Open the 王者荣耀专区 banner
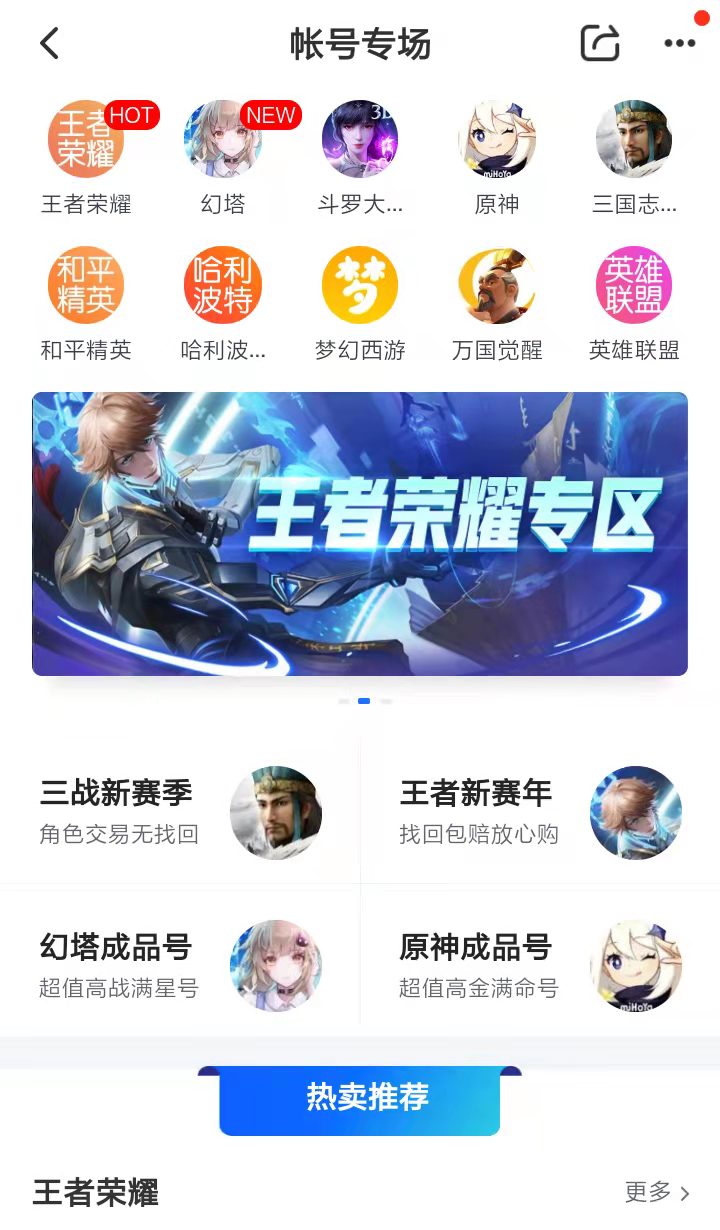 (360, 534)
